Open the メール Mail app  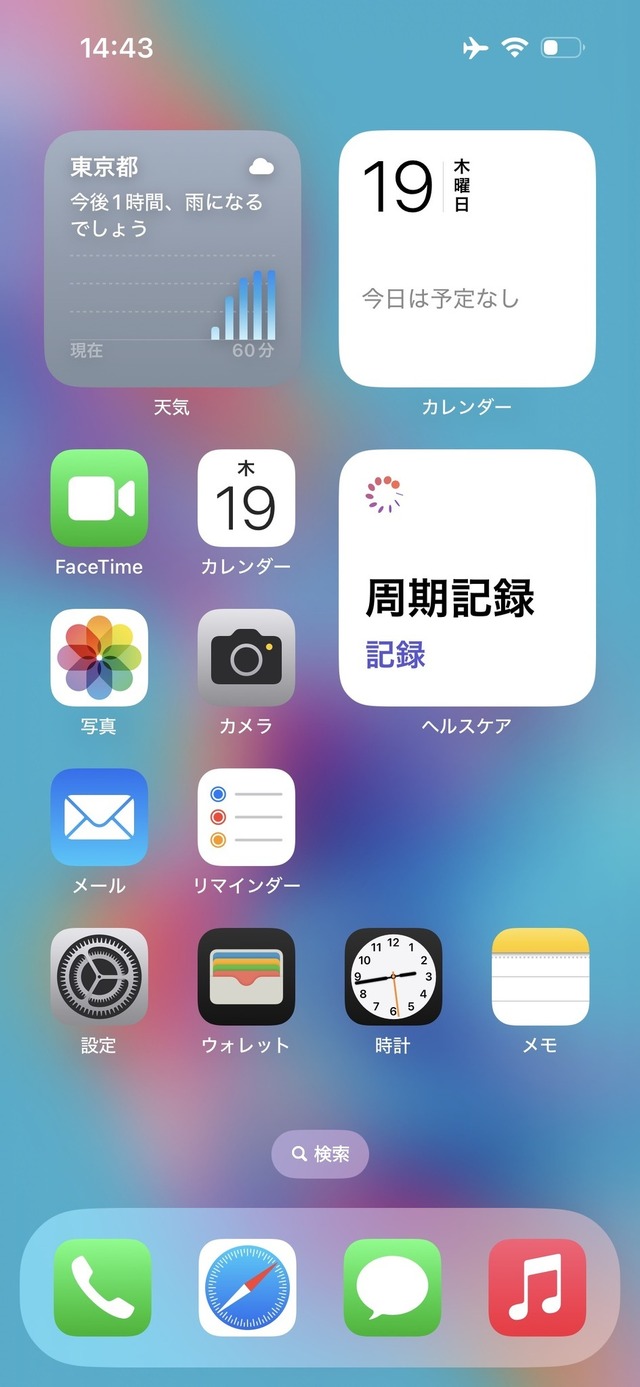click(99, 817)
